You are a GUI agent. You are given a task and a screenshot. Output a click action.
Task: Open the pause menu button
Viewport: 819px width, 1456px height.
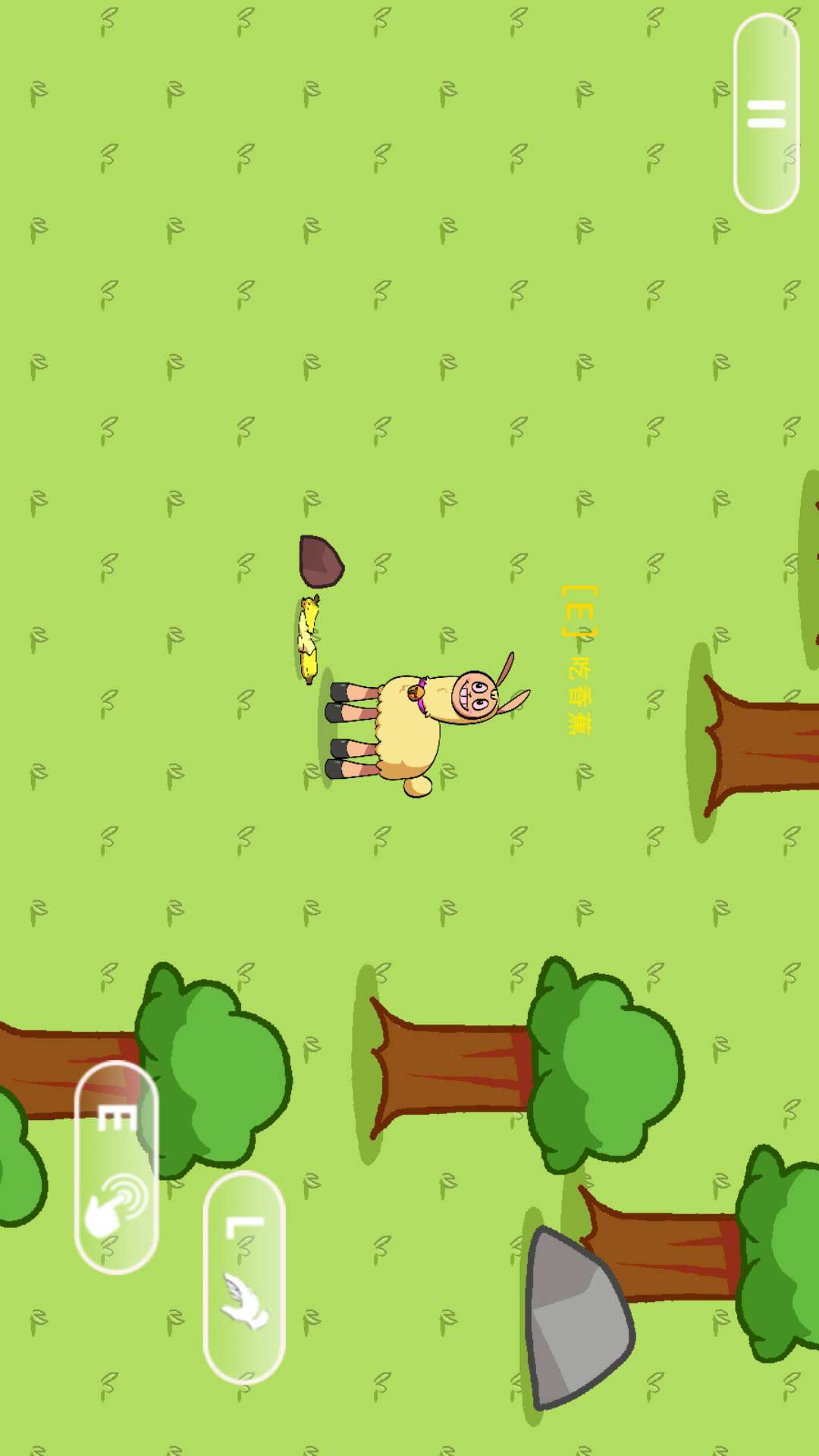click(x=766, y=114)
